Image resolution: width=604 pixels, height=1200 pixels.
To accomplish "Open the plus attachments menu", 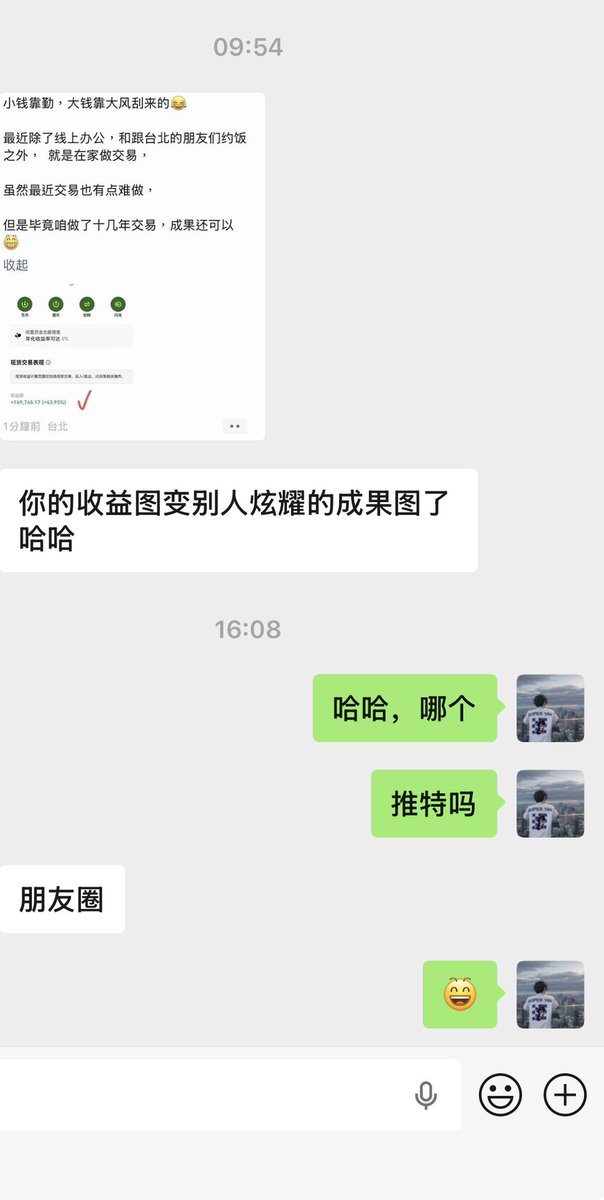I will (x=565, y=1096).
